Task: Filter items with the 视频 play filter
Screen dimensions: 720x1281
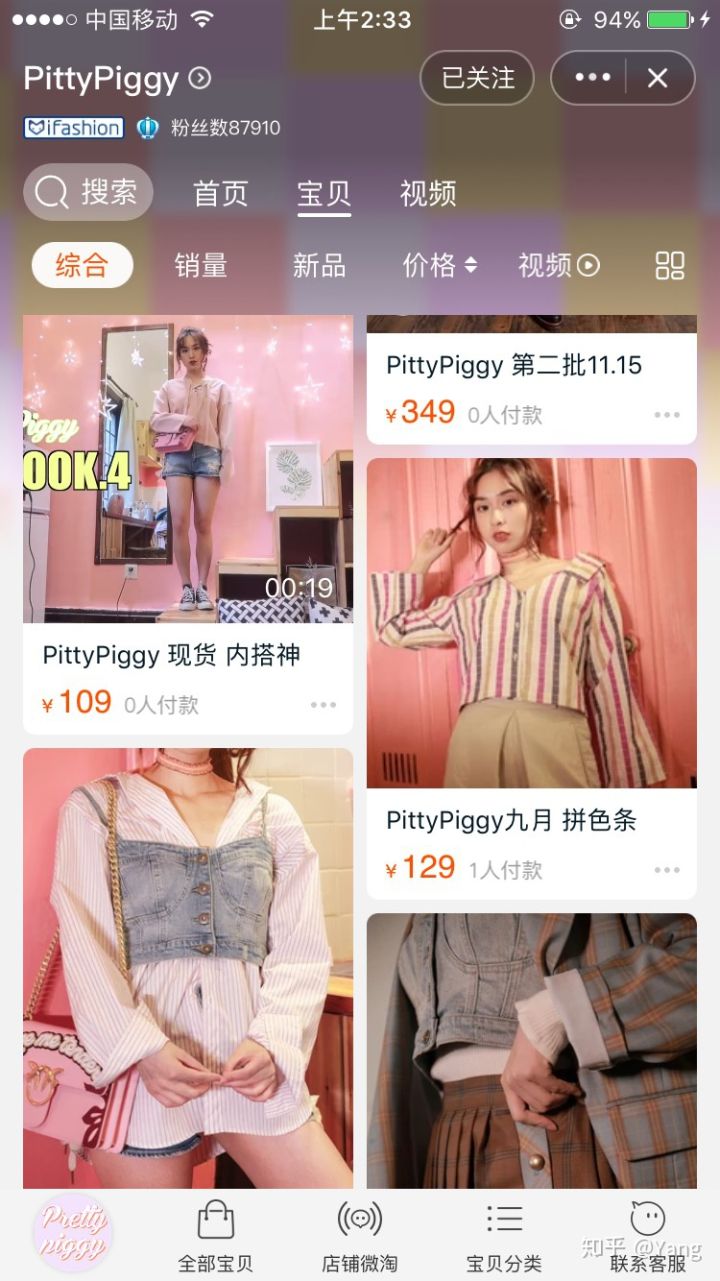Action: (x=558, y=265)
